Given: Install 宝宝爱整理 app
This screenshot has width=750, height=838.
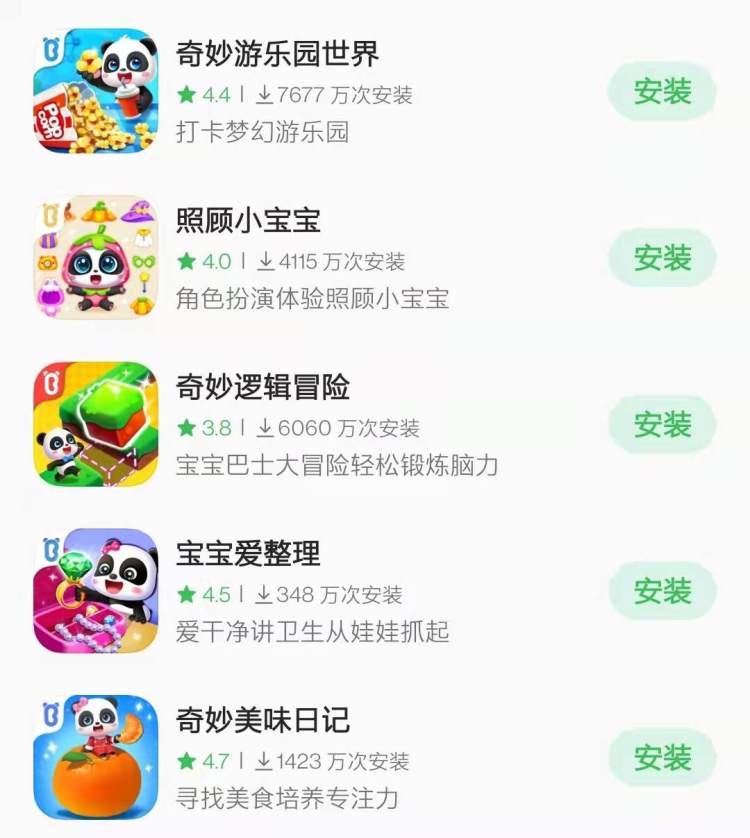Looking at the screenshot, I should pos(662,591).
